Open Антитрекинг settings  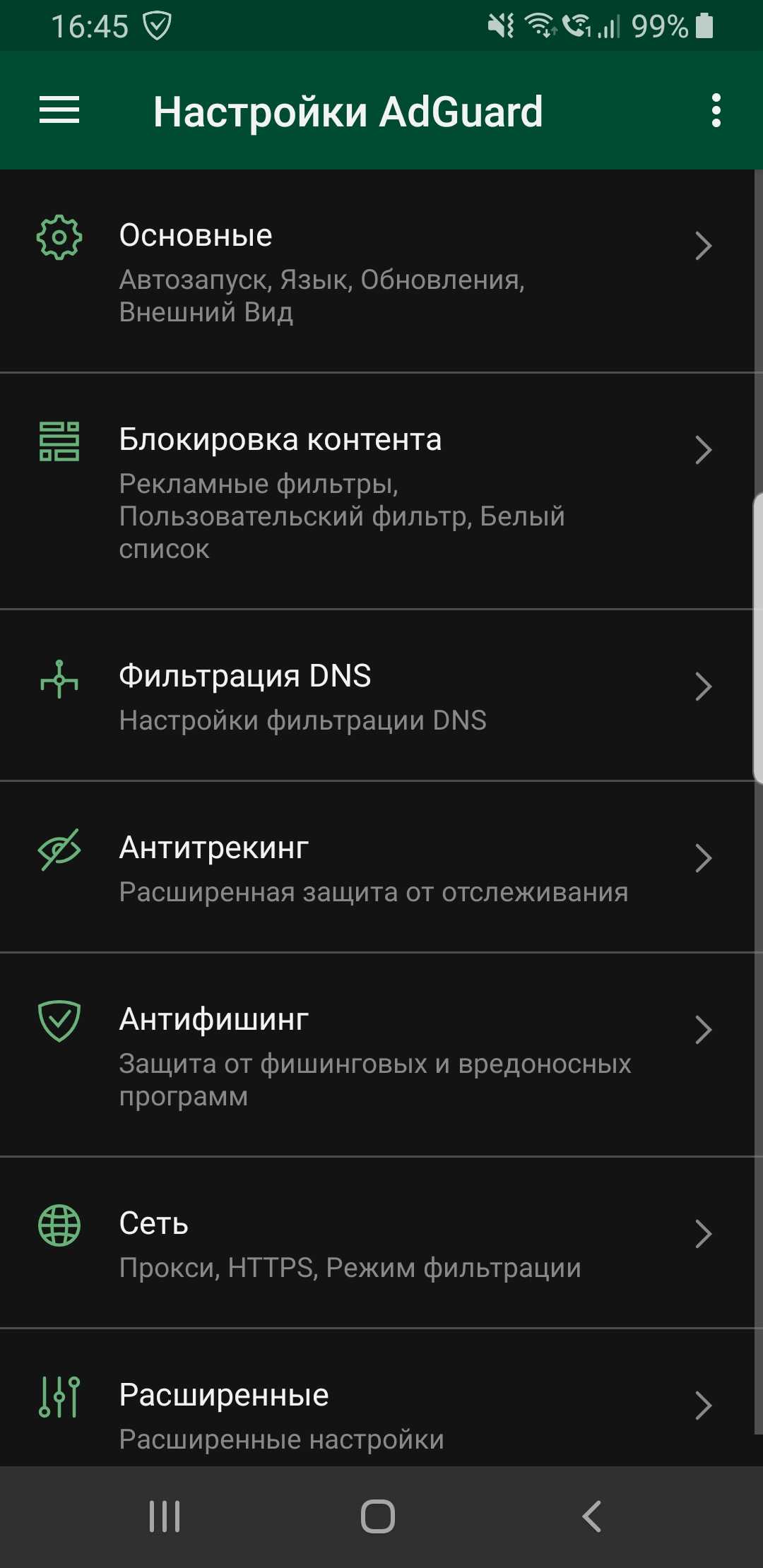pyautogui.click(x=377, y=867)
